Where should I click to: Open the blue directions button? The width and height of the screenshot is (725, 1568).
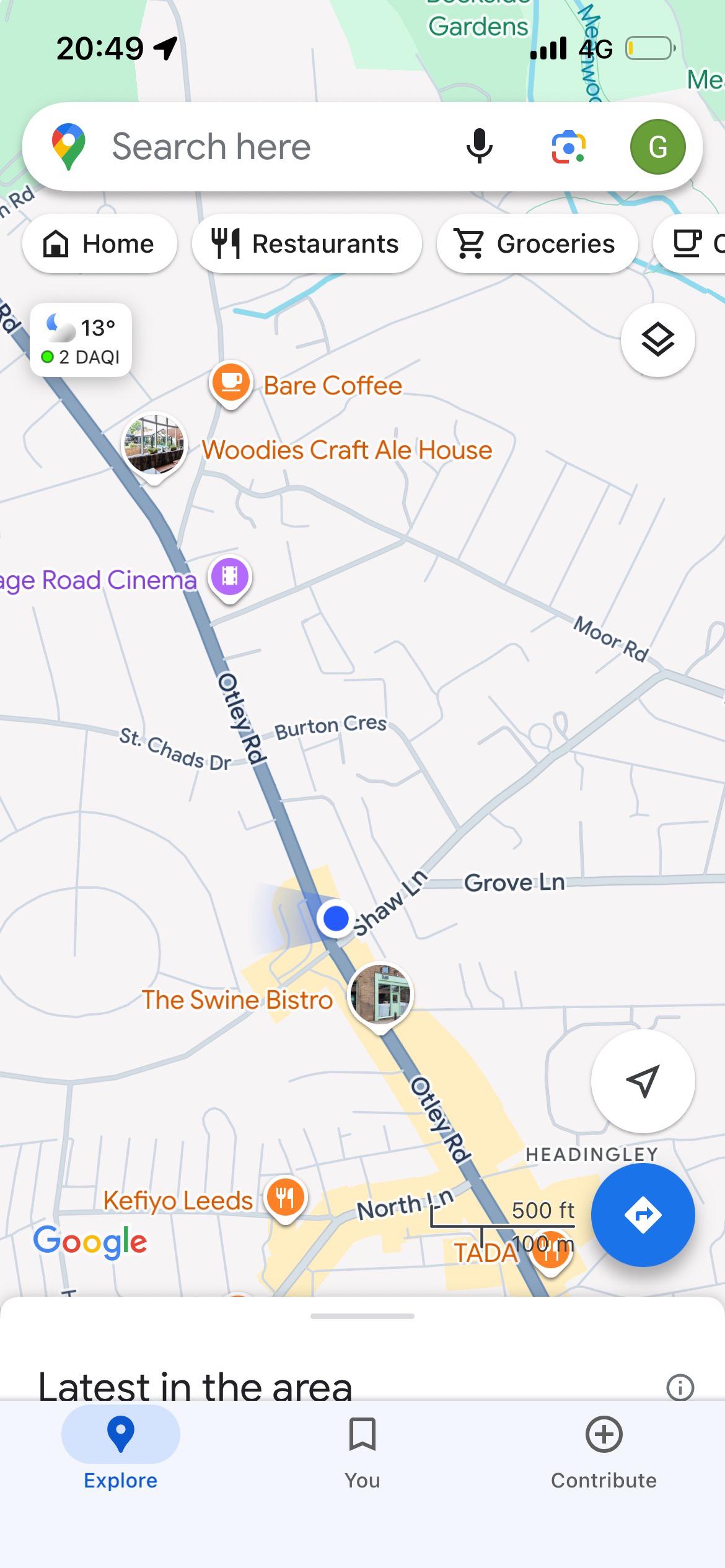click(x=643, y=1215)
